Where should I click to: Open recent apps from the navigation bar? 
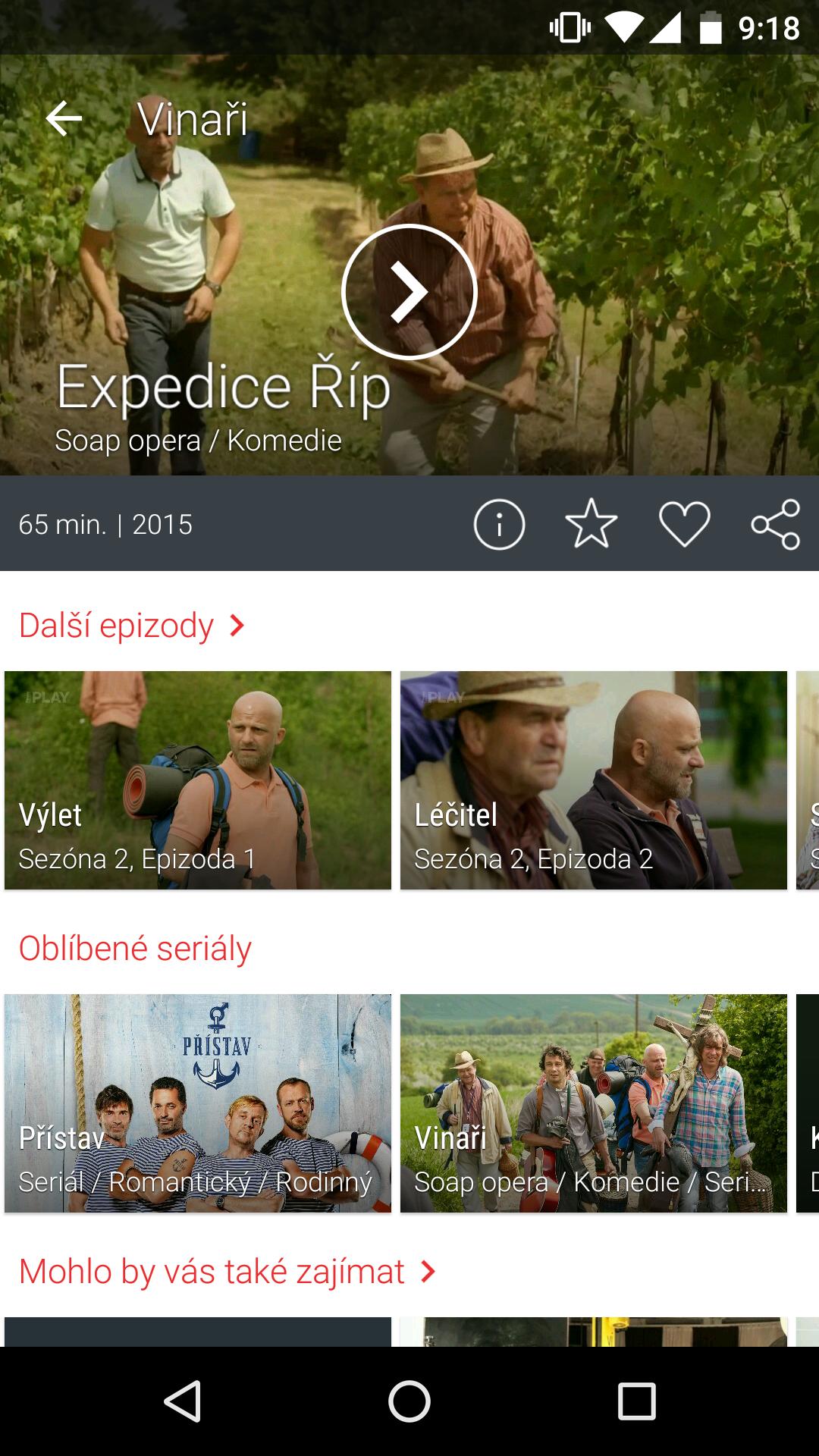click(636, 1401)
